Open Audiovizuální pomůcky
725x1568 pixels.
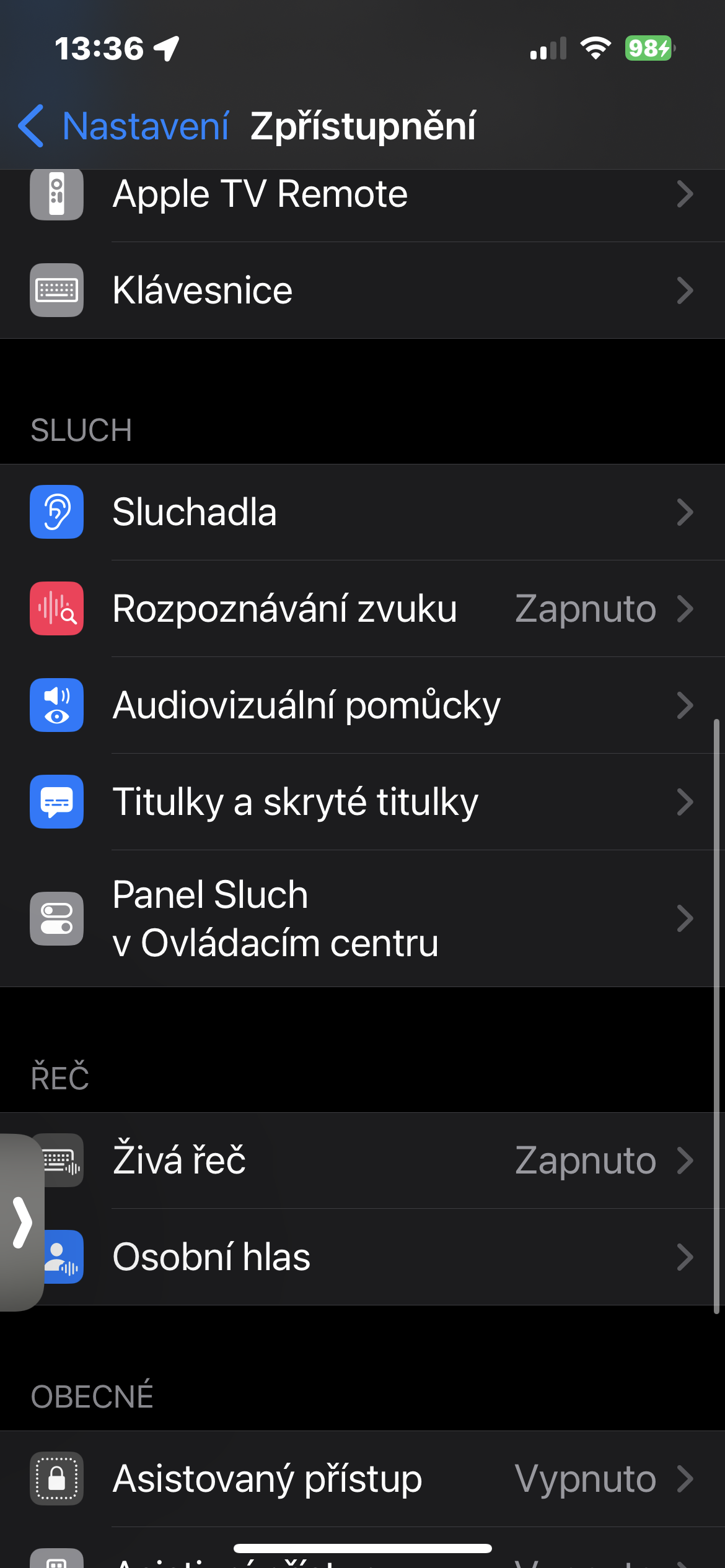pyautogui.click(x=362, y=705)
